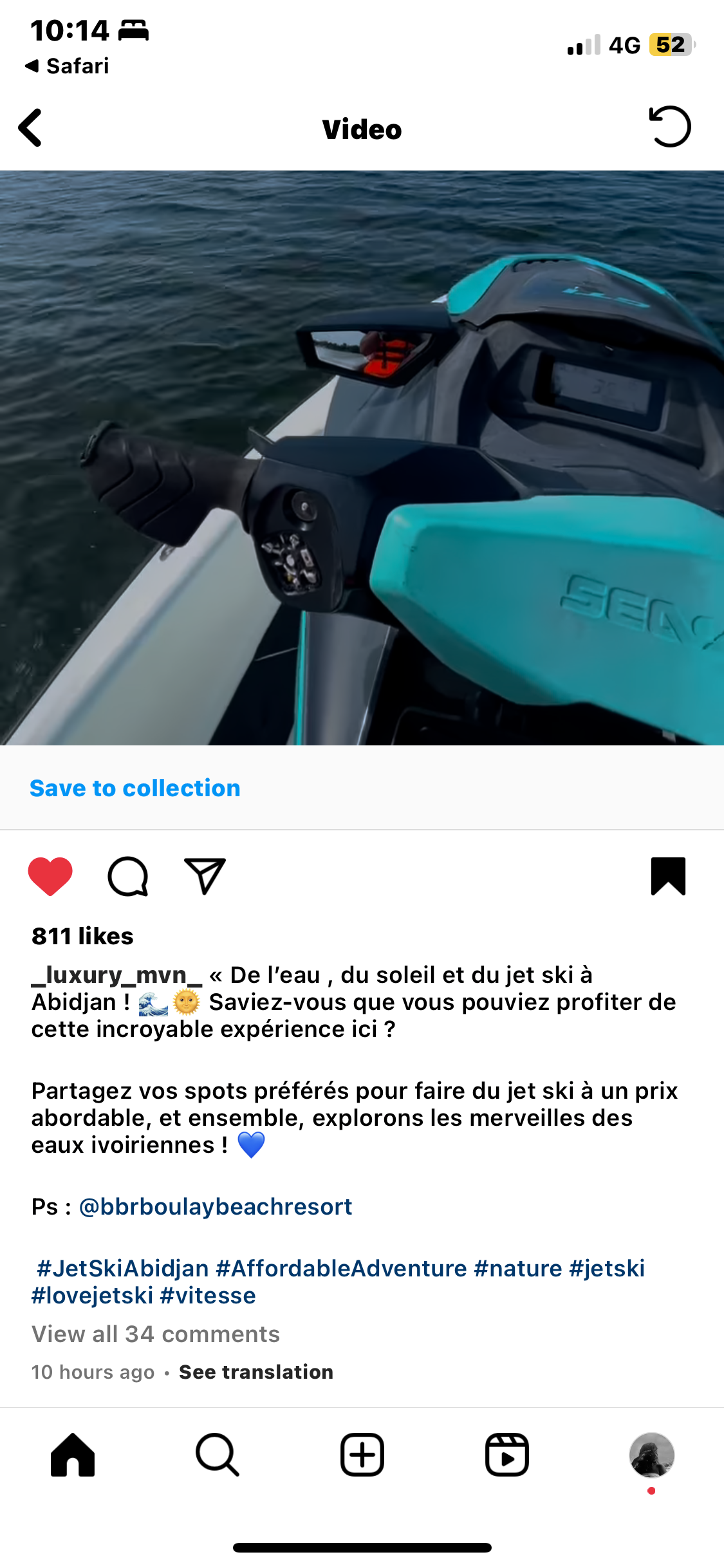Open the _luxury_mvn_ profile from the caption

point(117,975)
